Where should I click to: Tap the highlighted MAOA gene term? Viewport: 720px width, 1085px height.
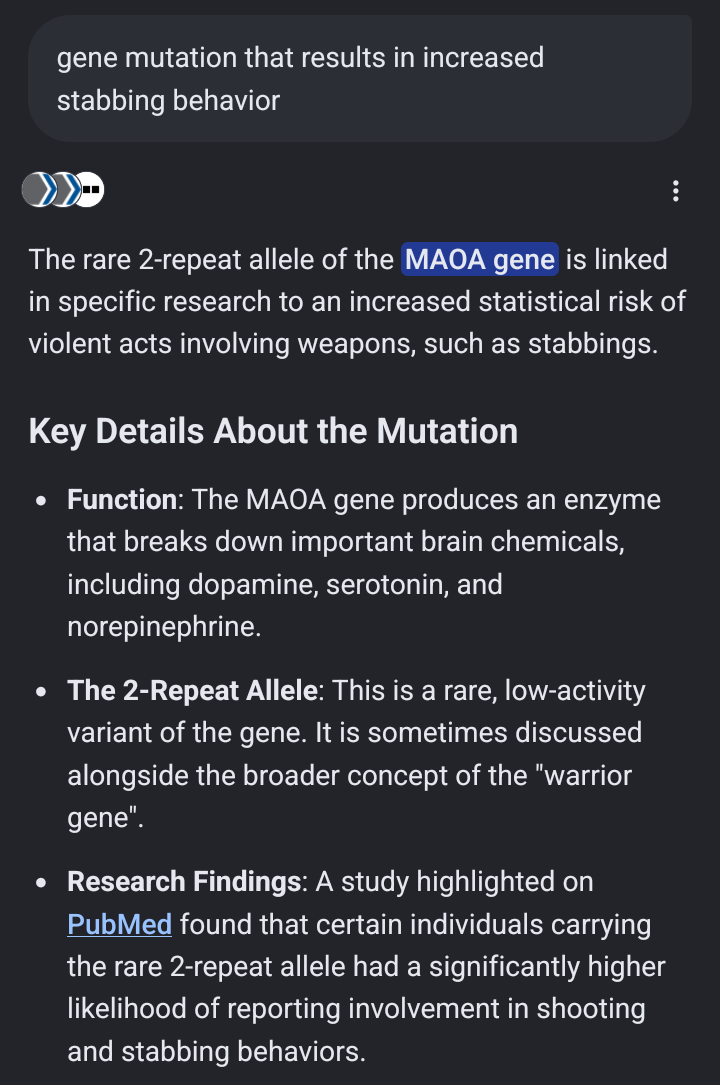[x=479, y=259]
